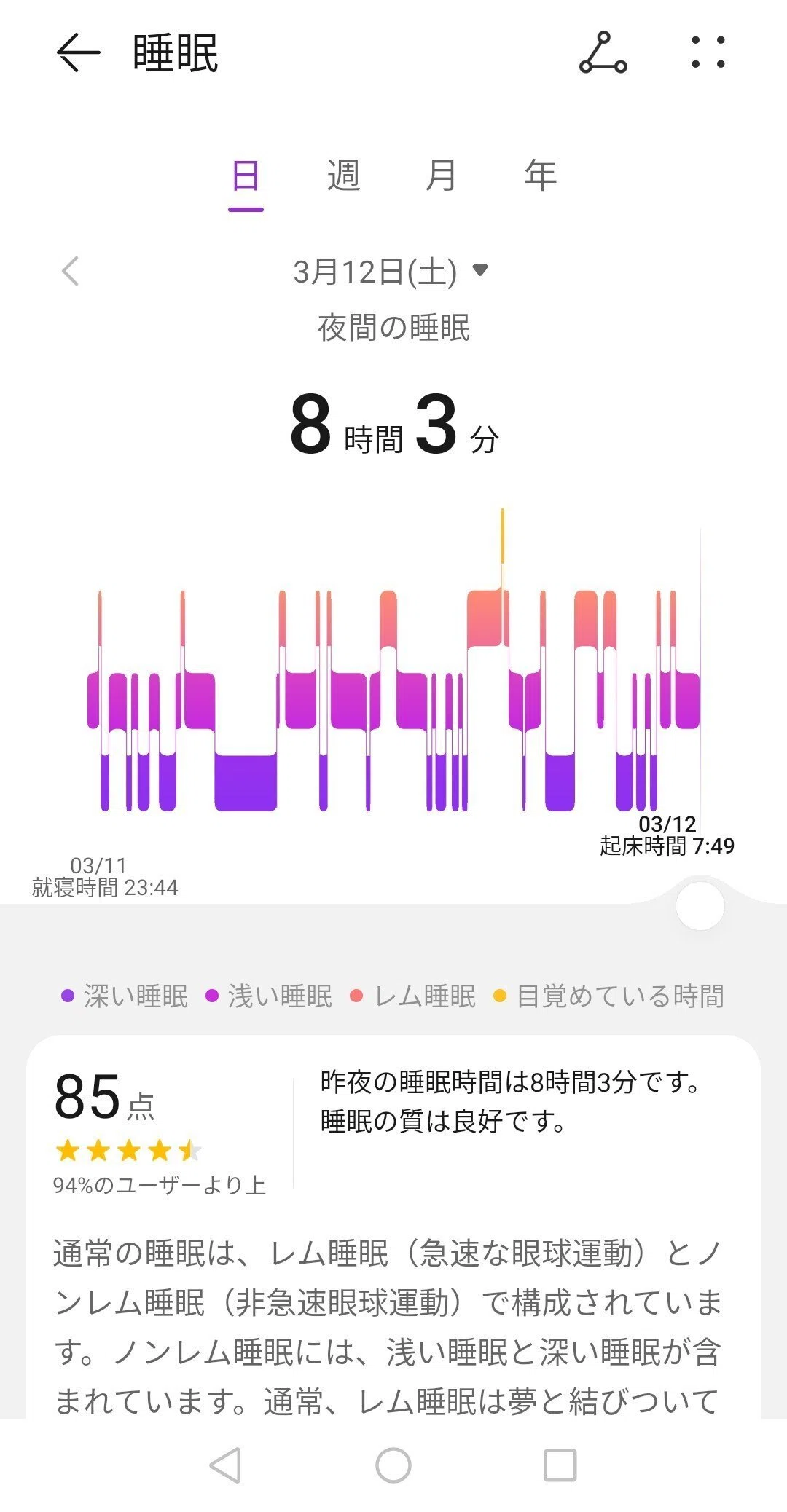
Task: Tap the system home button
Action: pos(393,1465)
